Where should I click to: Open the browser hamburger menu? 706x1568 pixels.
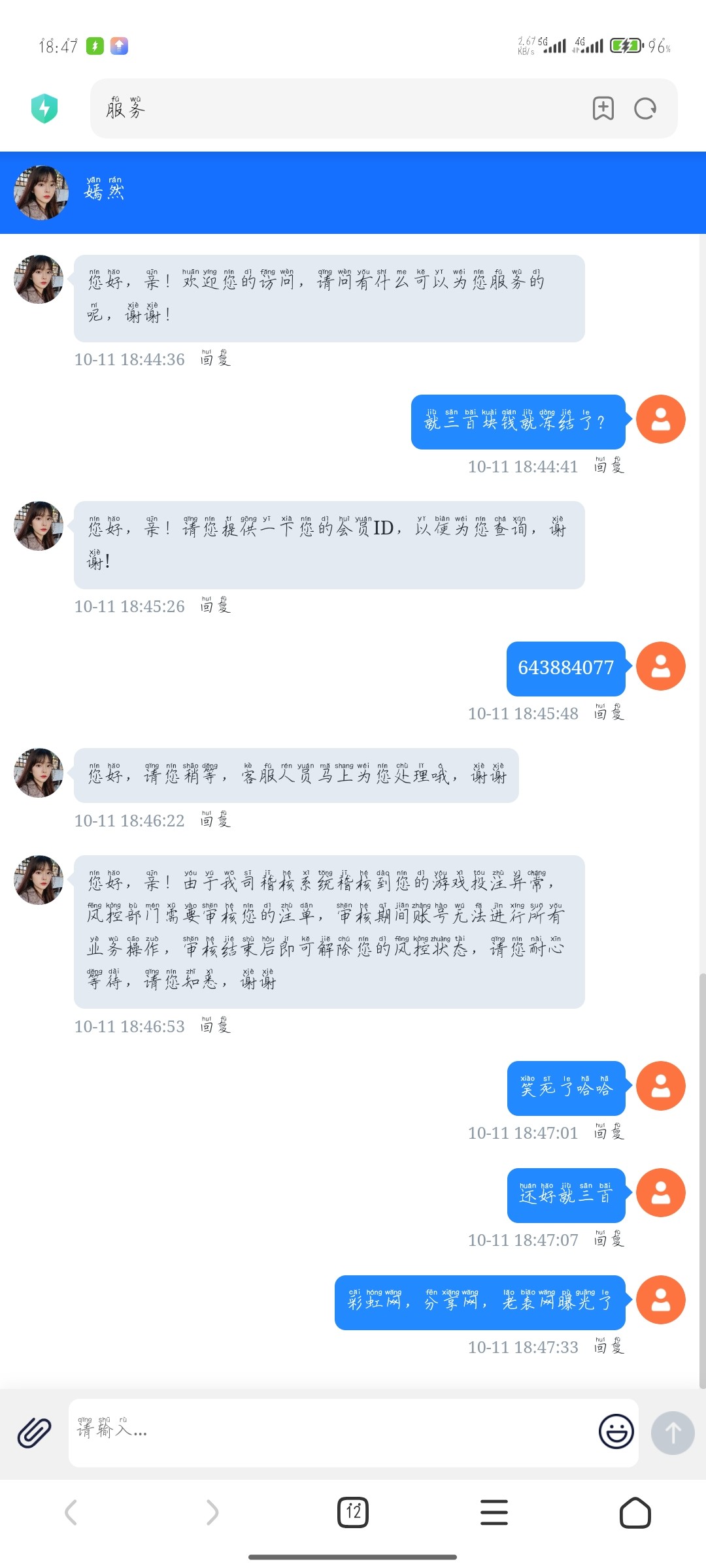[494, 1512]
